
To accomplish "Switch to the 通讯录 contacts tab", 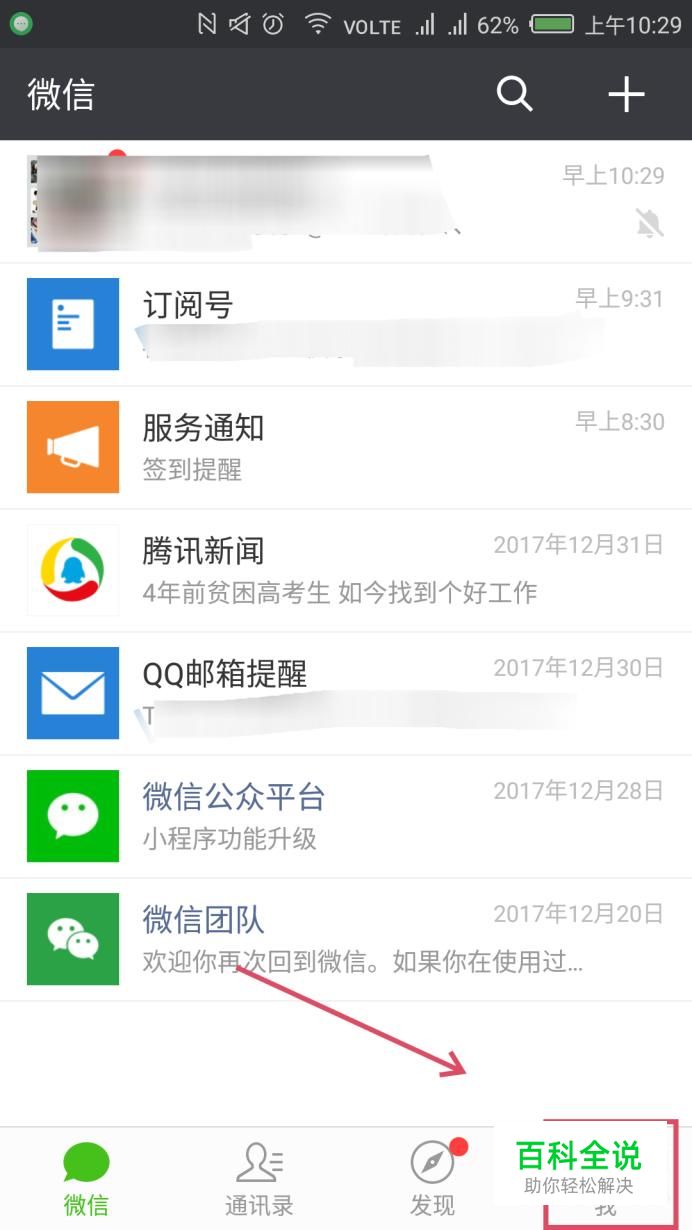I will (259, 1180).
